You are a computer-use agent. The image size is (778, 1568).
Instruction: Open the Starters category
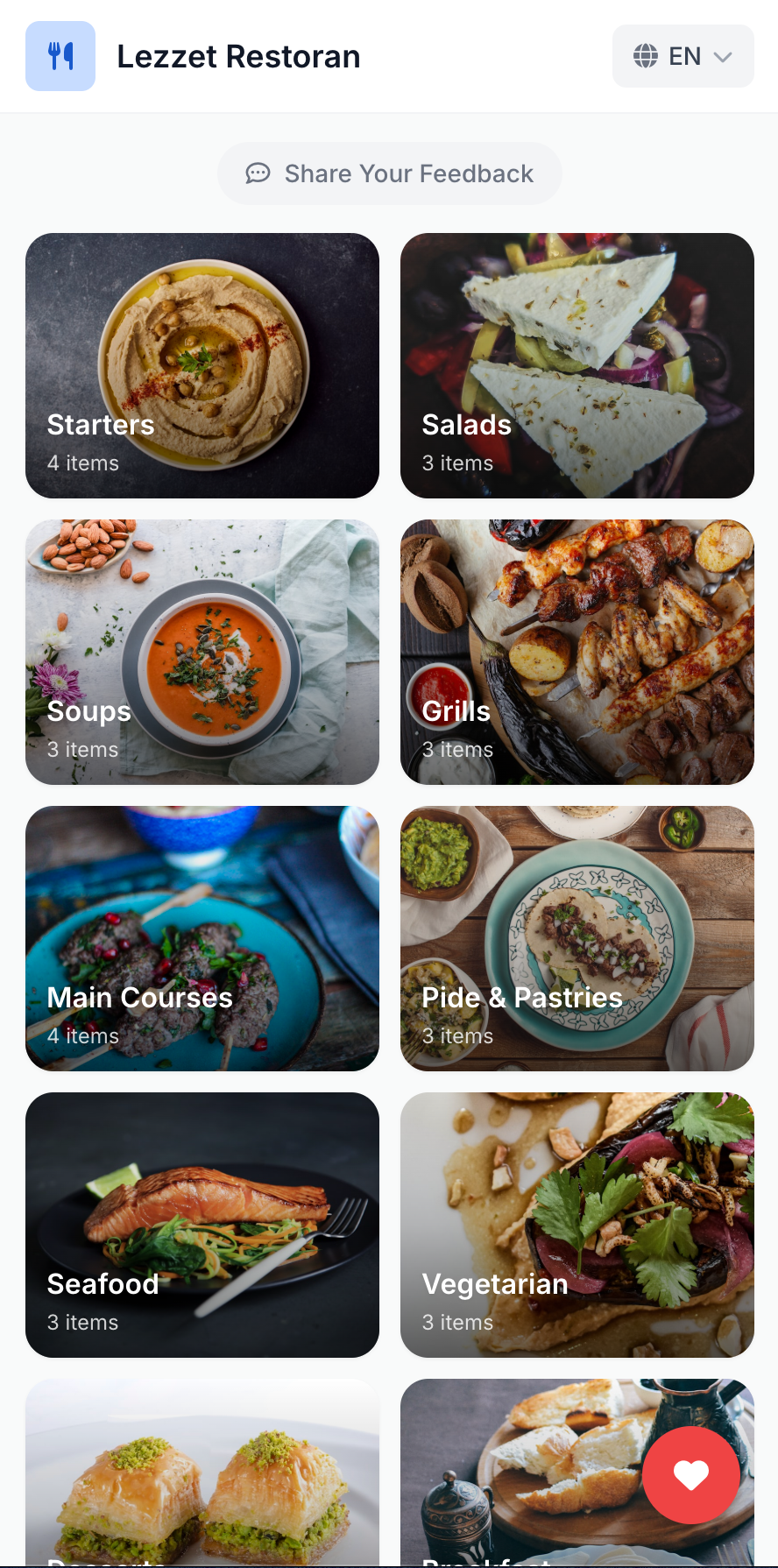[x=202, y=365]
